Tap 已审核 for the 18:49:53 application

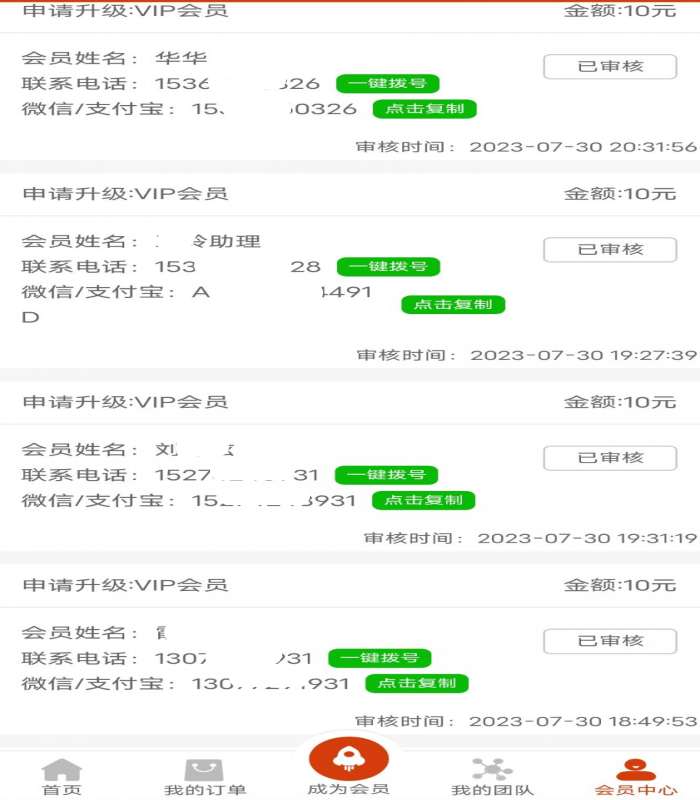[610, 641]
